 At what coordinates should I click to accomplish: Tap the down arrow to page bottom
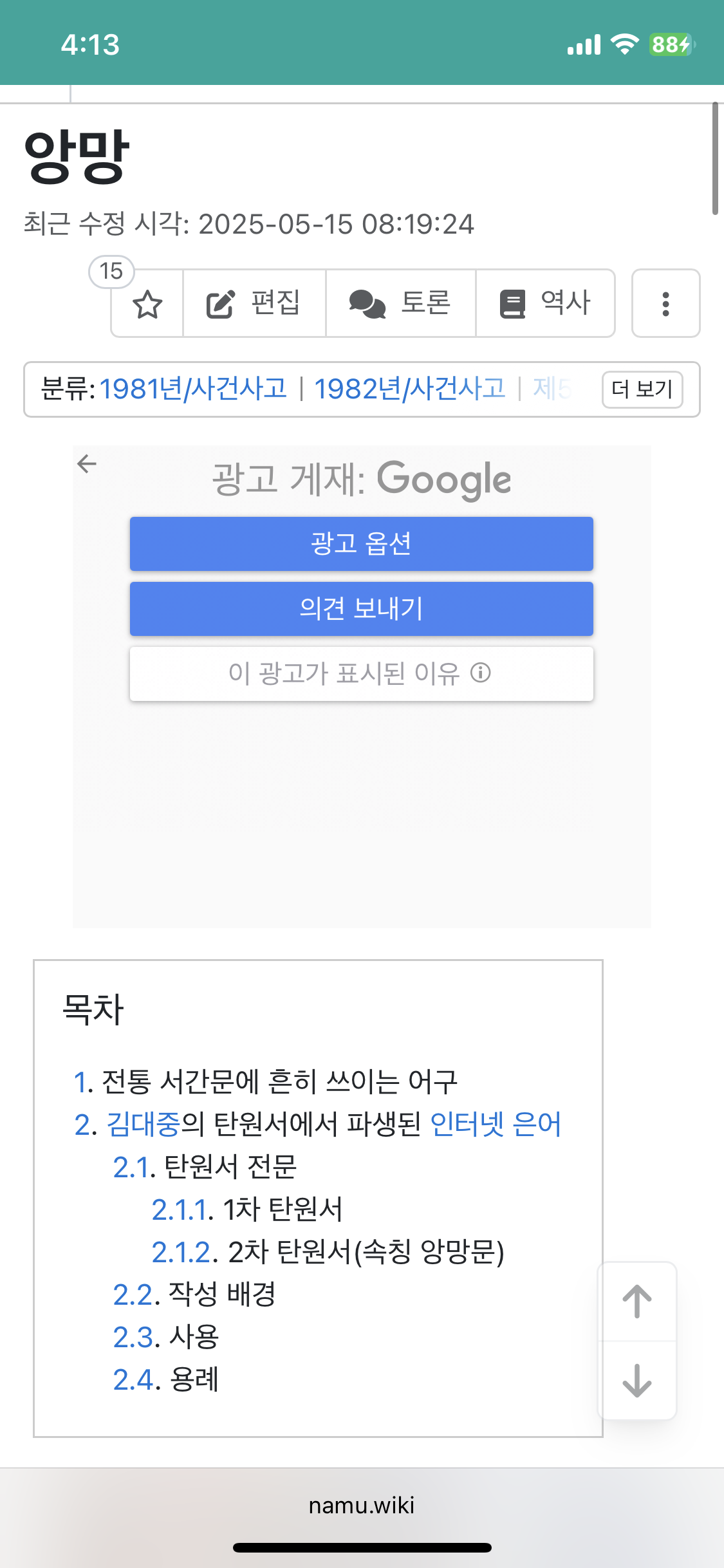[x=637, y=1380]
